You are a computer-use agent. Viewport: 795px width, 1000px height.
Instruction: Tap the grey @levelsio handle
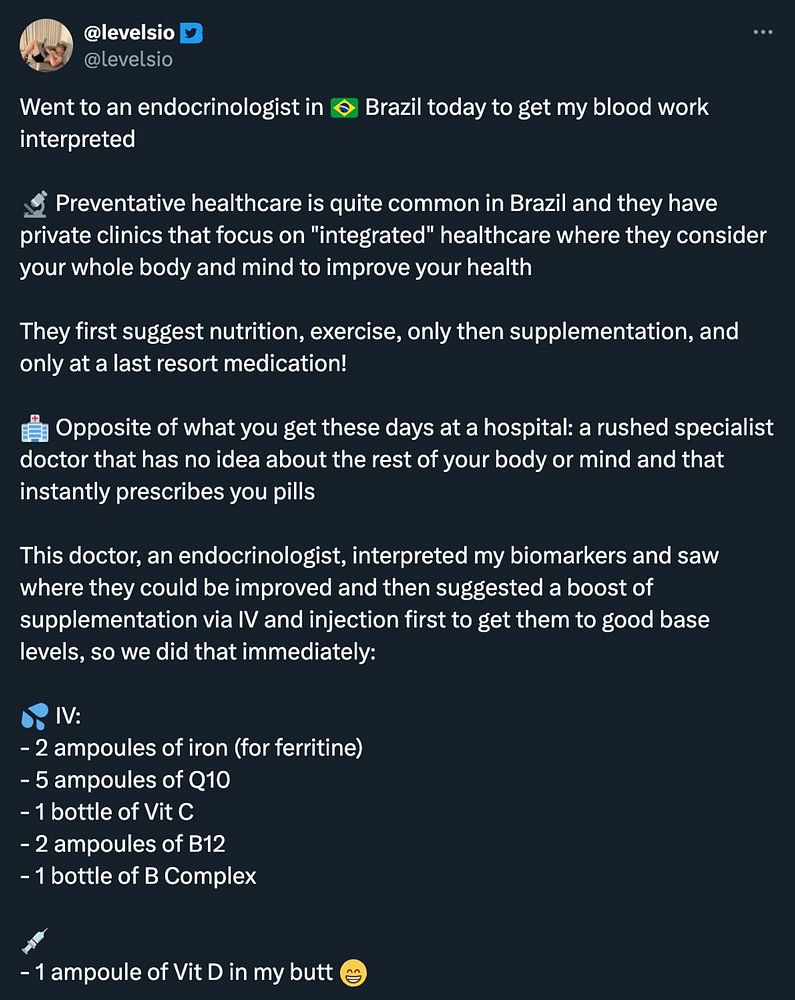coord(129,59)
